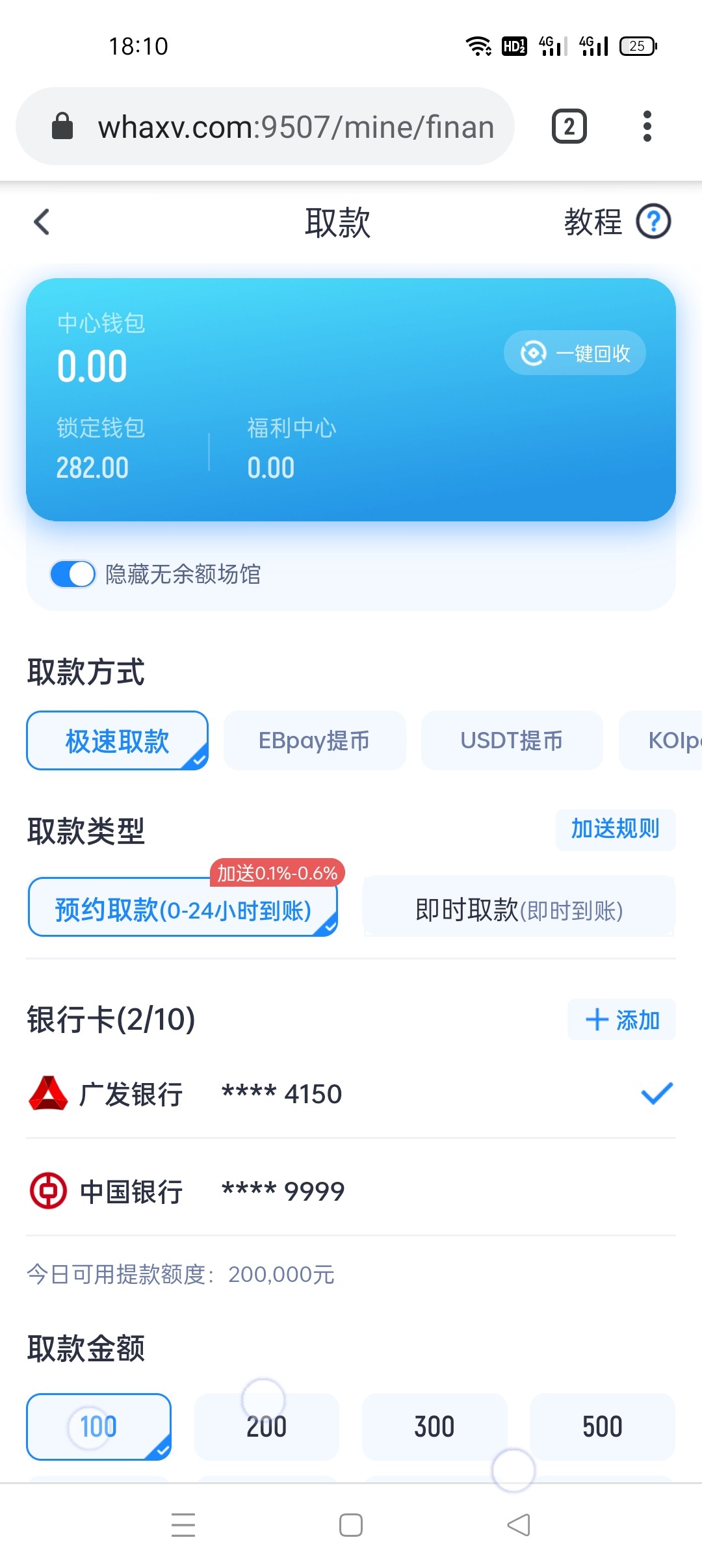Open the browser overflow menu
Screen dimensions: 702x1568
[647, 126]
